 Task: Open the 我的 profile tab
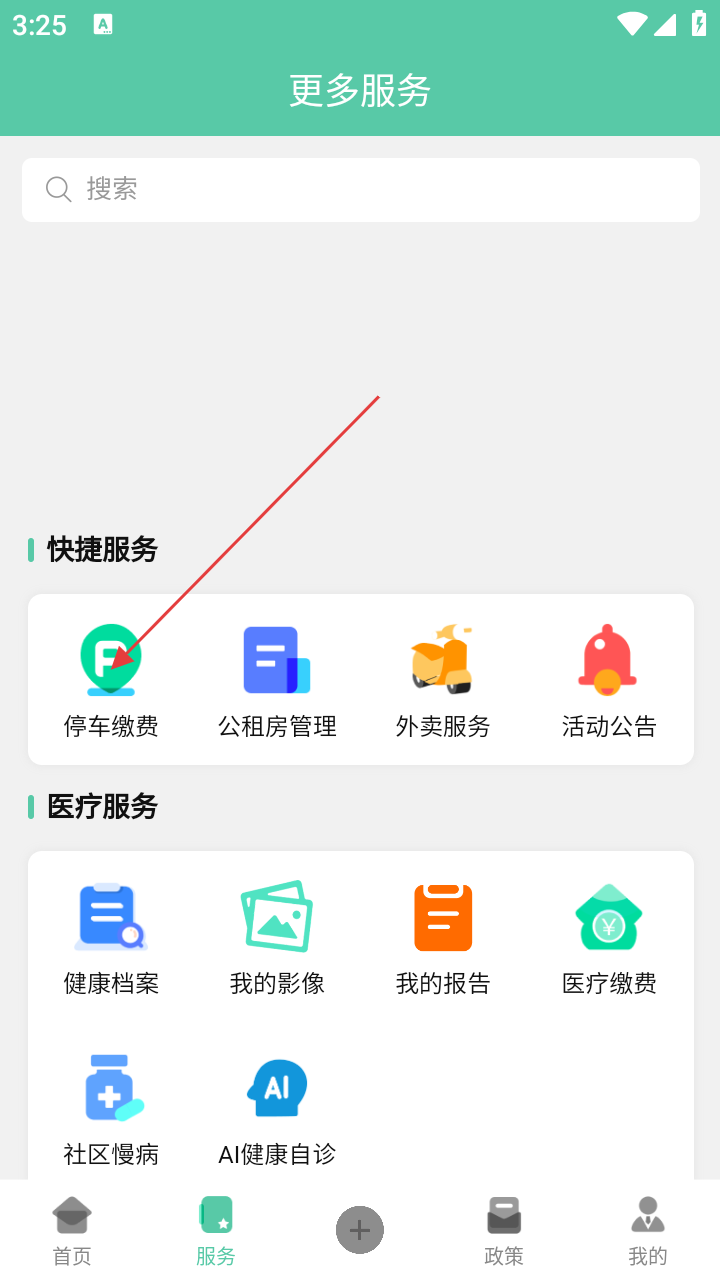coord(648,1230)
